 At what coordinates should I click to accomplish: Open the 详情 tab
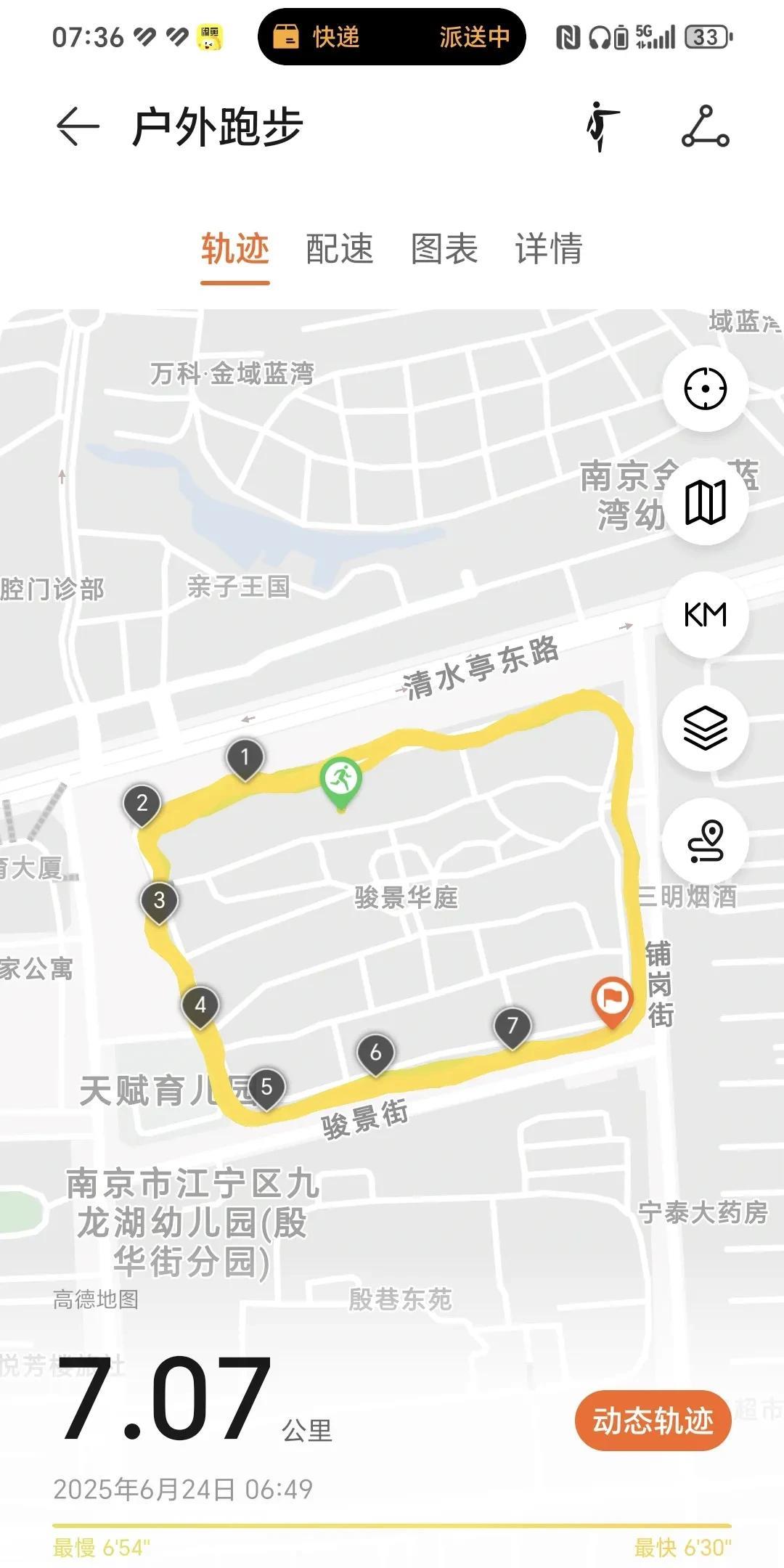(x=549, y=249)
